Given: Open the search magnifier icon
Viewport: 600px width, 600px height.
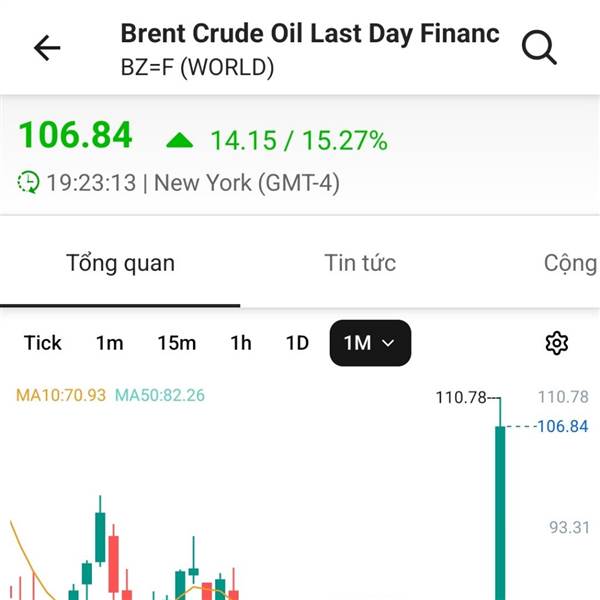Looking at the screenshot, I should tap(539, 47).
